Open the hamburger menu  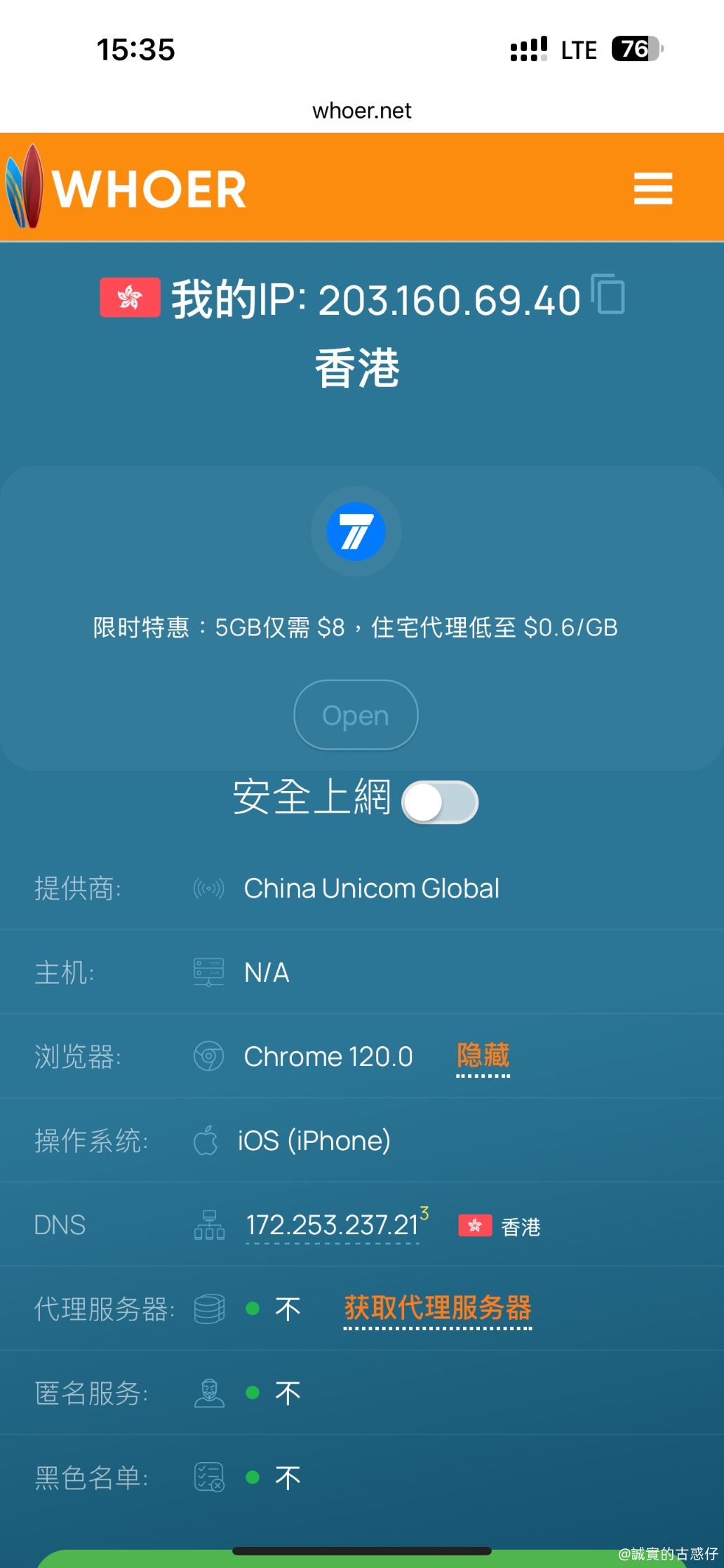(x=652, y=189)
